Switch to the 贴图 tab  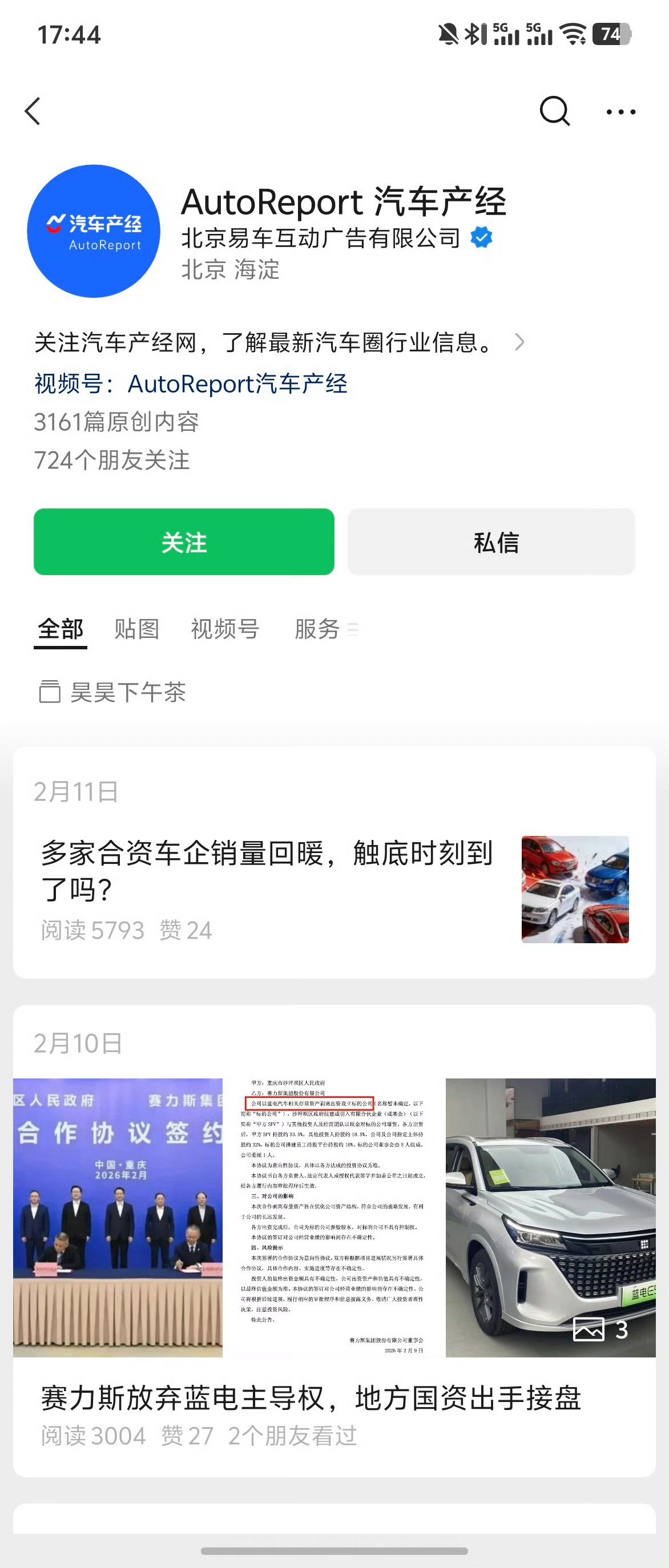pyautogui.click(x=137, y=630)
